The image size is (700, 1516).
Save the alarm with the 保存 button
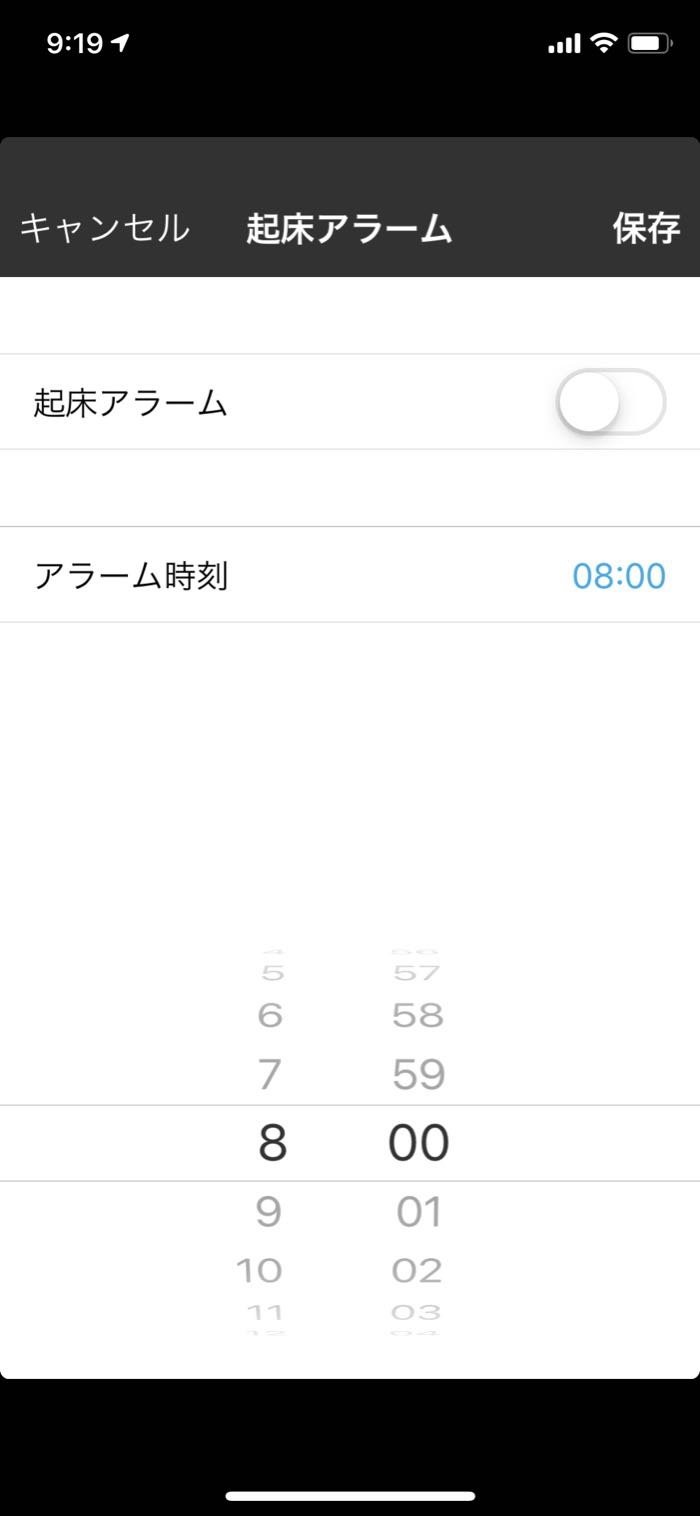(646, 228)
